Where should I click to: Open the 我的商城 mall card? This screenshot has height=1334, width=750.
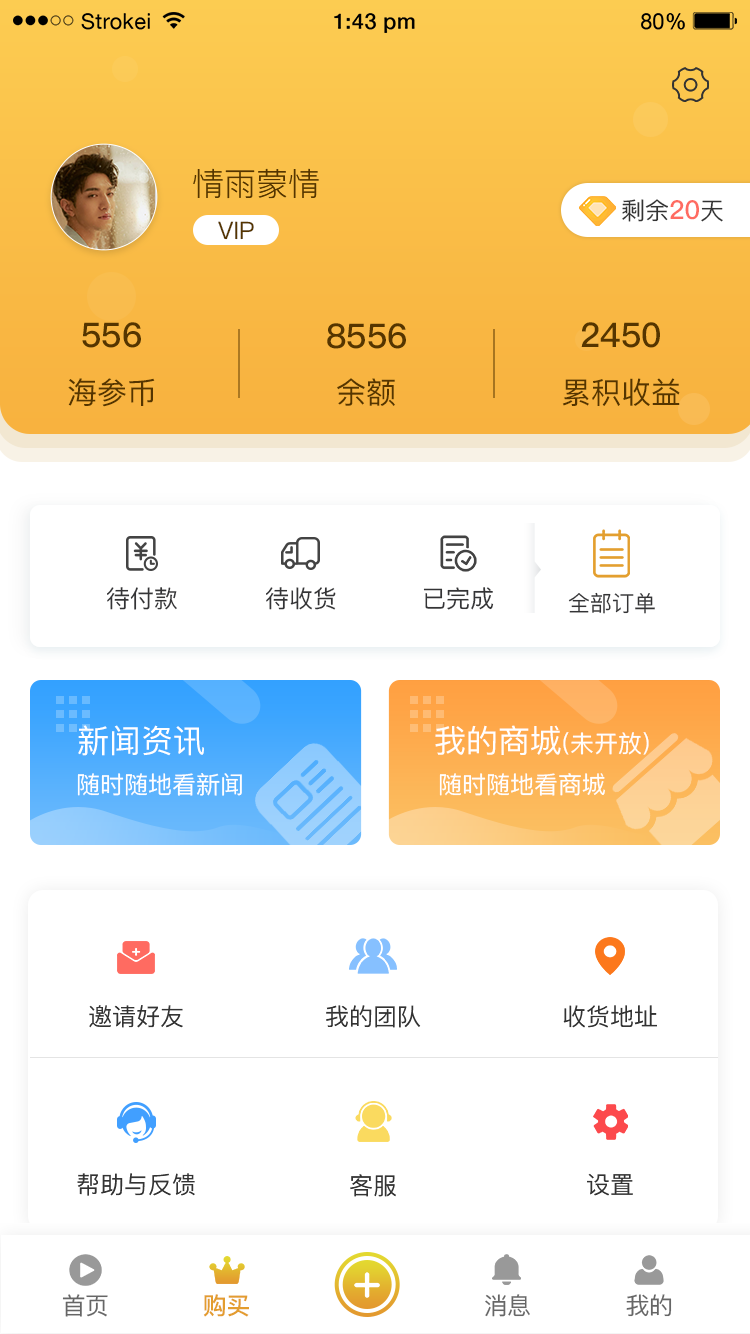554,762
